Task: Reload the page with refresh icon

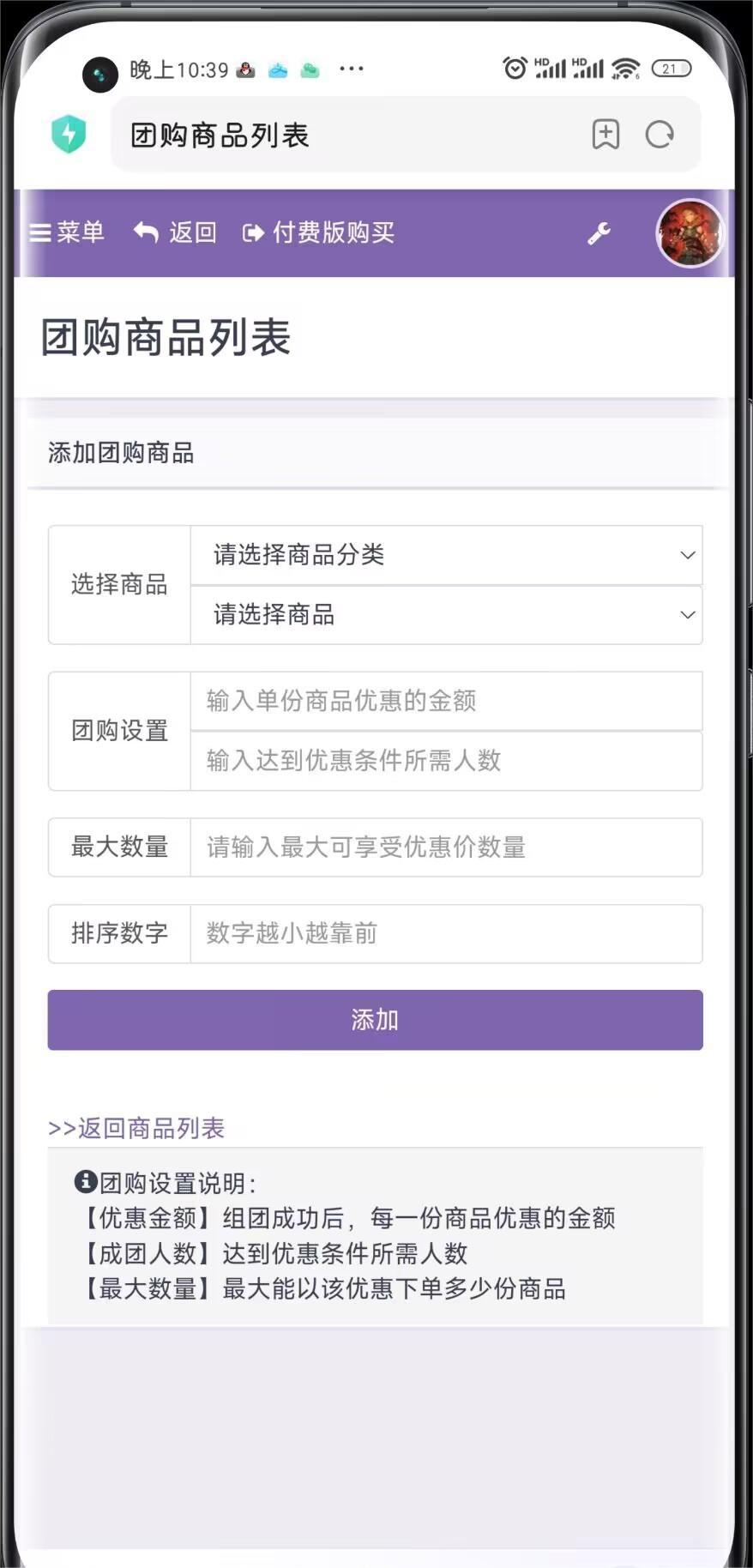Action: pyautogui.click(x=660, y=135)
